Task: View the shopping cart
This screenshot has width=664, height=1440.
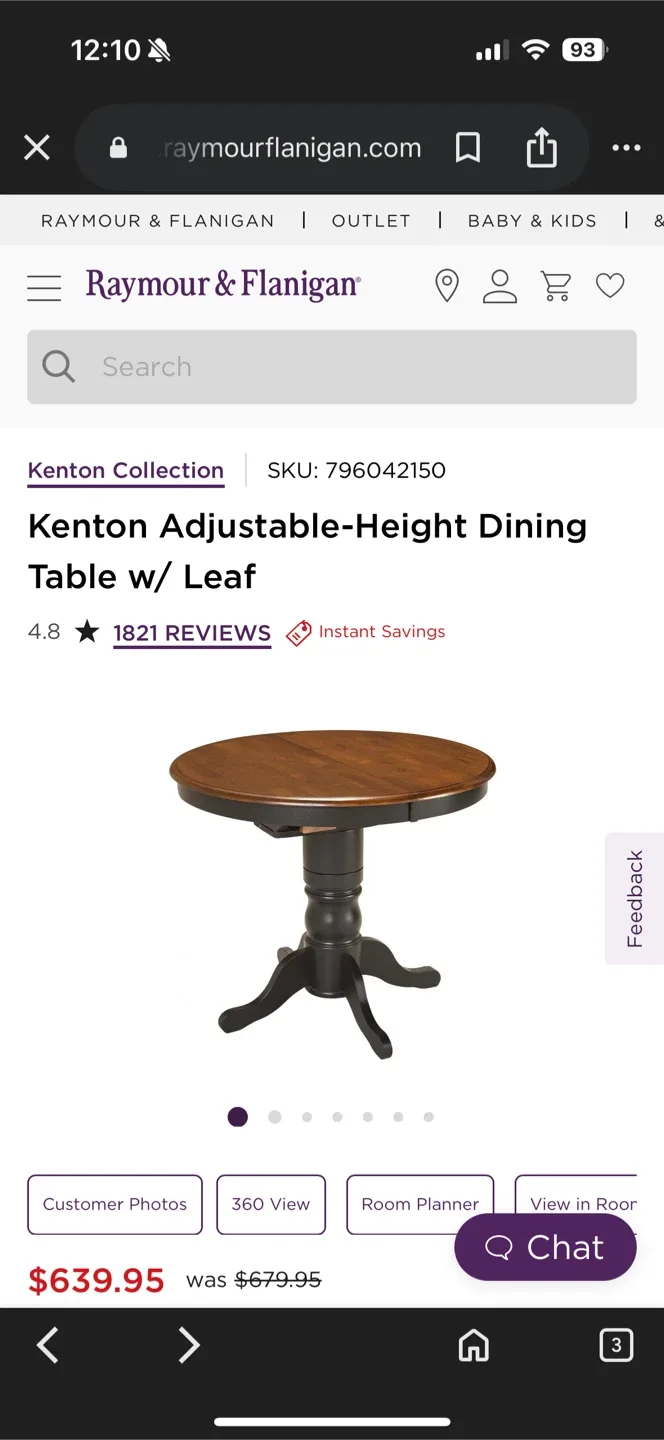Action: [x=556, y=286]
